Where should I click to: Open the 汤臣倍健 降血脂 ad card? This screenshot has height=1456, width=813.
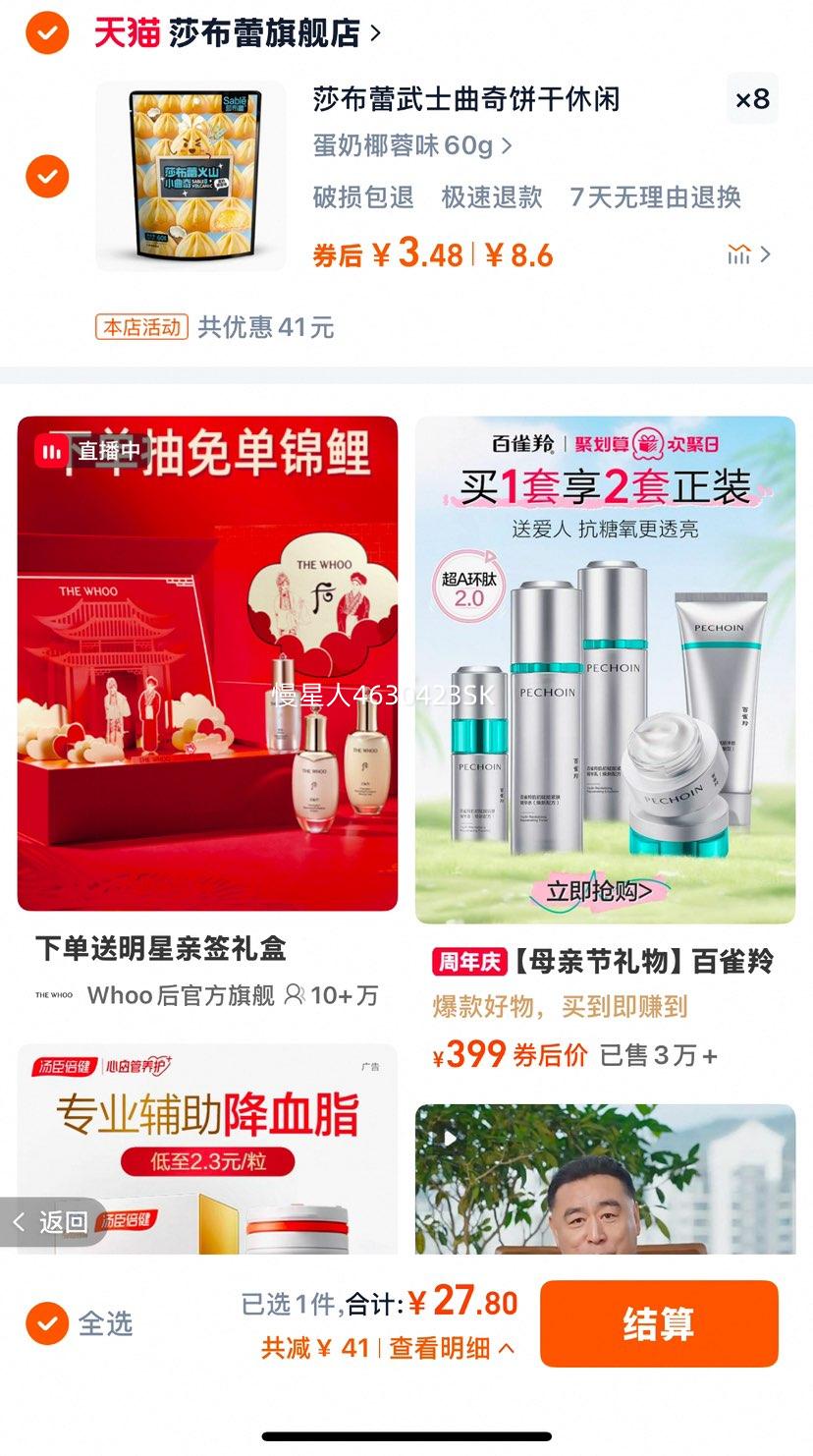207,1149
